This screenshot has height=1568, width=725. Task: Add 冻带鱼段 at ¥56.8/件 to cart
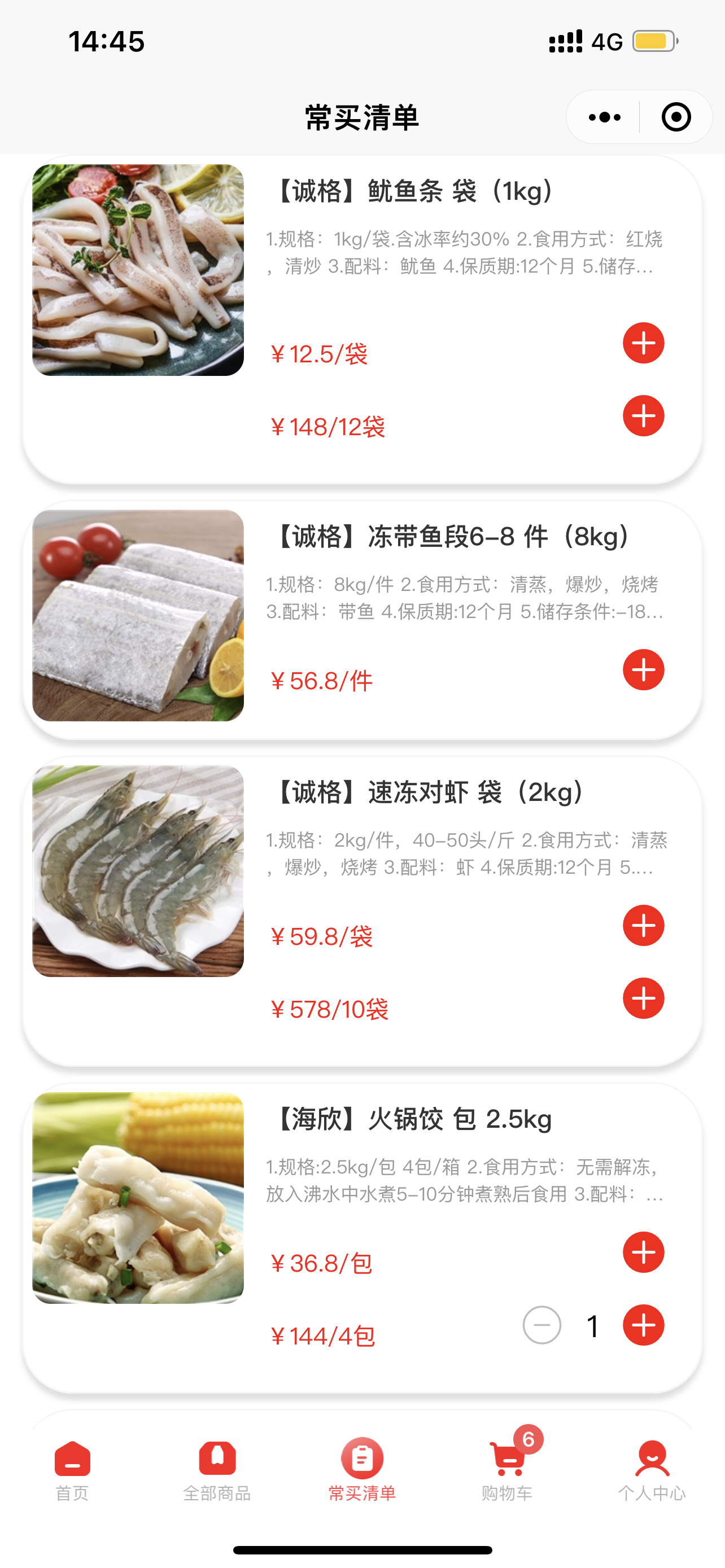(x=643, y=670)
